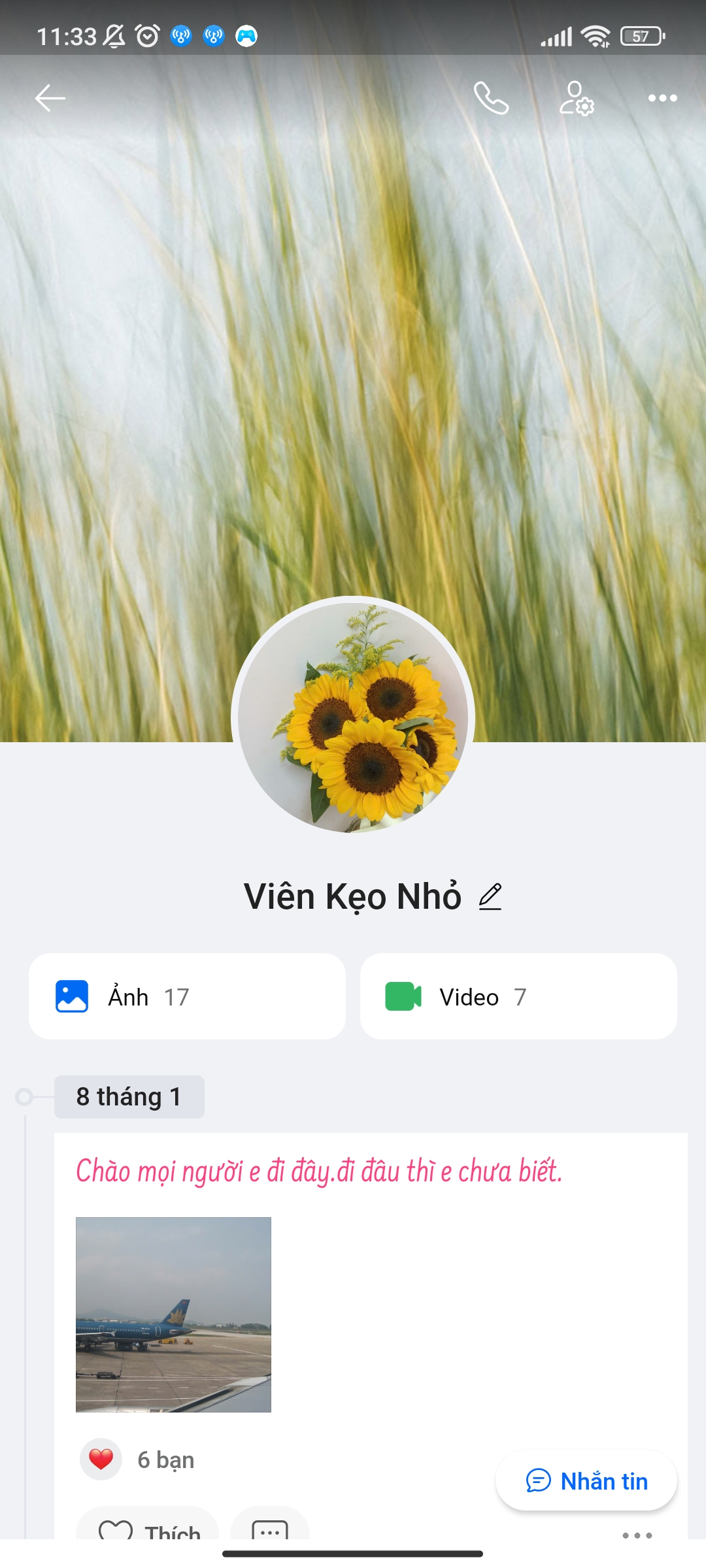This screenshot has height=1568, width=706.
Task: Start a voice call with Viên Kẹo Nhỏ
Action: coord(491,98)
